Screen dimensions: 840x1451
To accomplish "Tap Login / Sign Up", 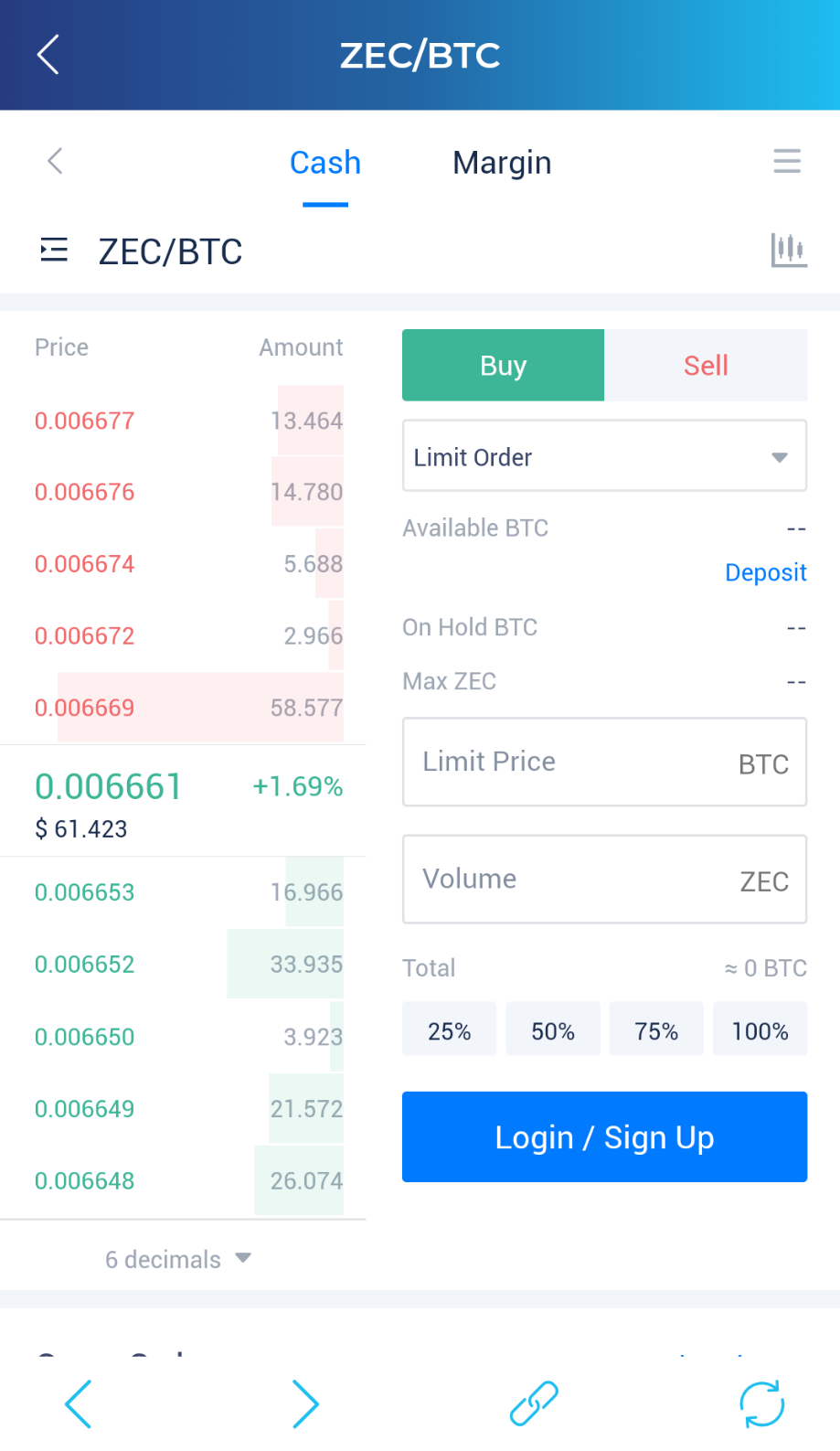I will tap(604, 1136).
